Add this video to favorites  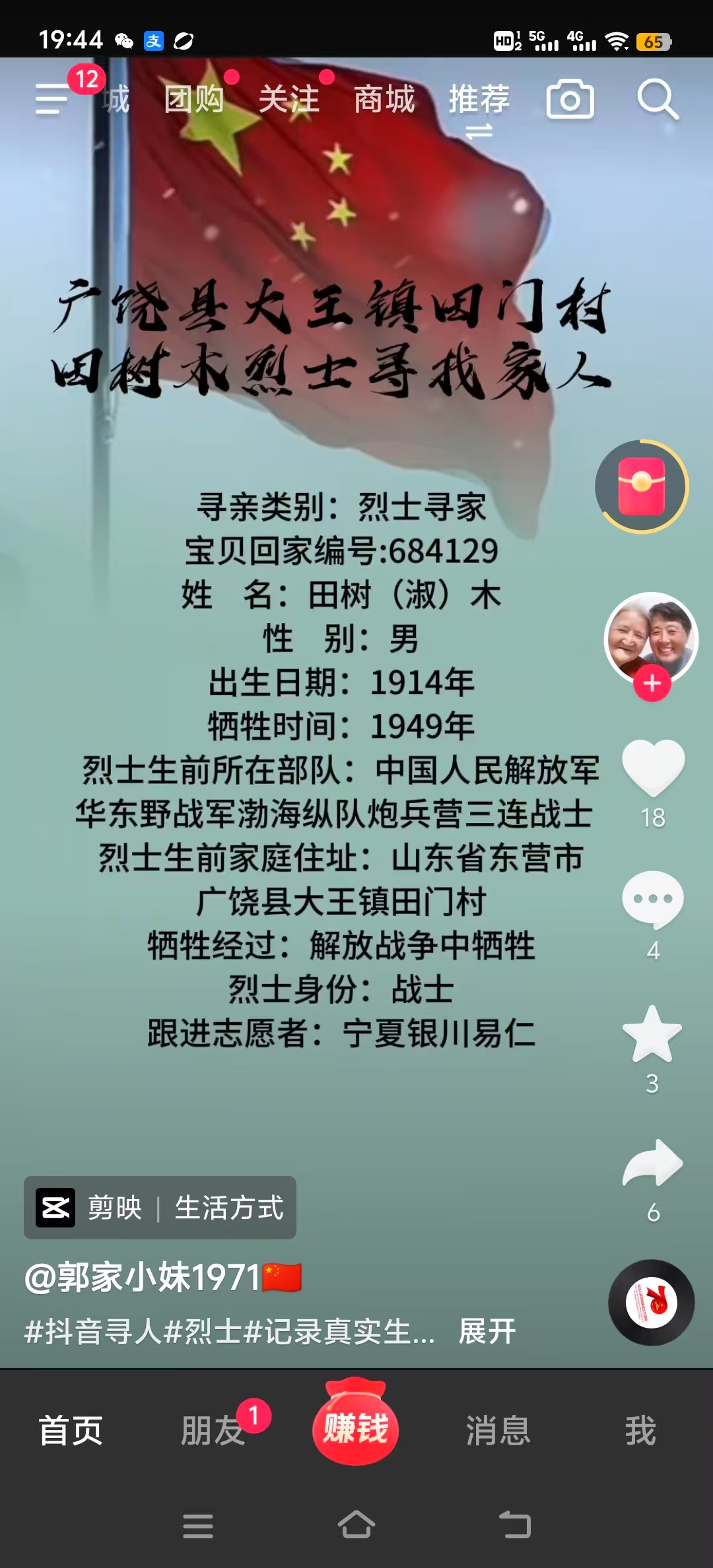652,1033
